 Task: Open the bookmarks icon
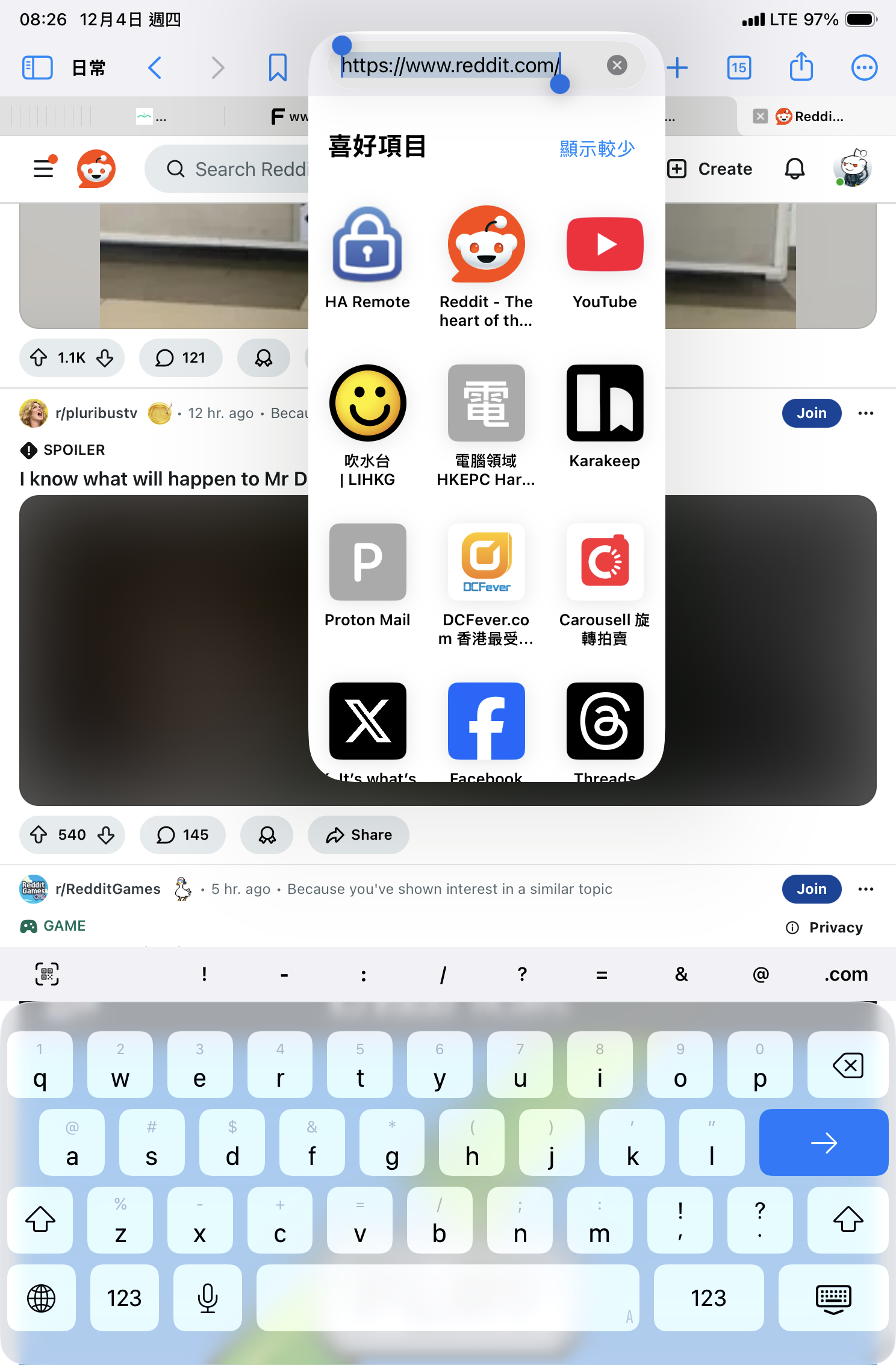[x=278, y=67]
